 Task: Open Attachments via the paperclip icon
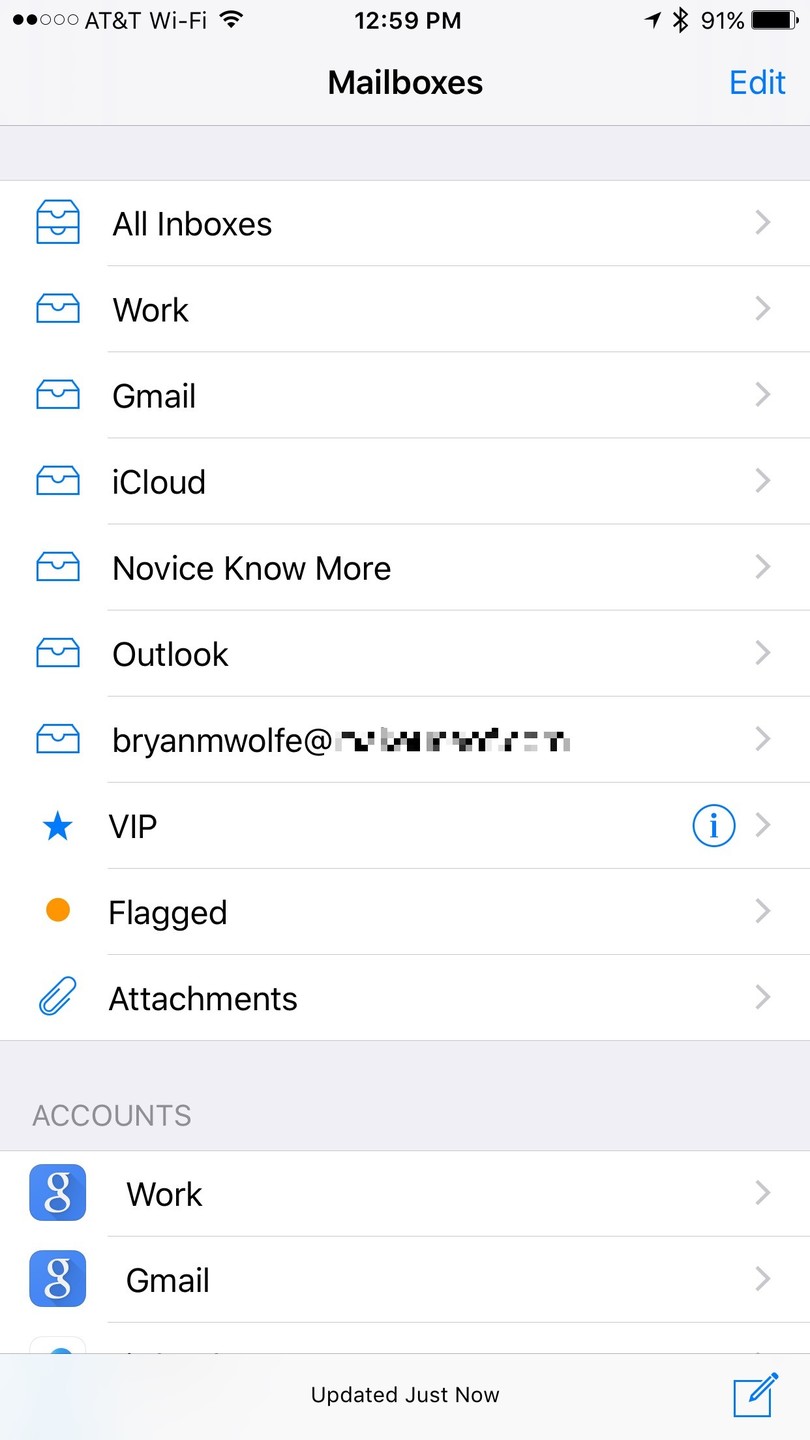click(x=57, y=997)
